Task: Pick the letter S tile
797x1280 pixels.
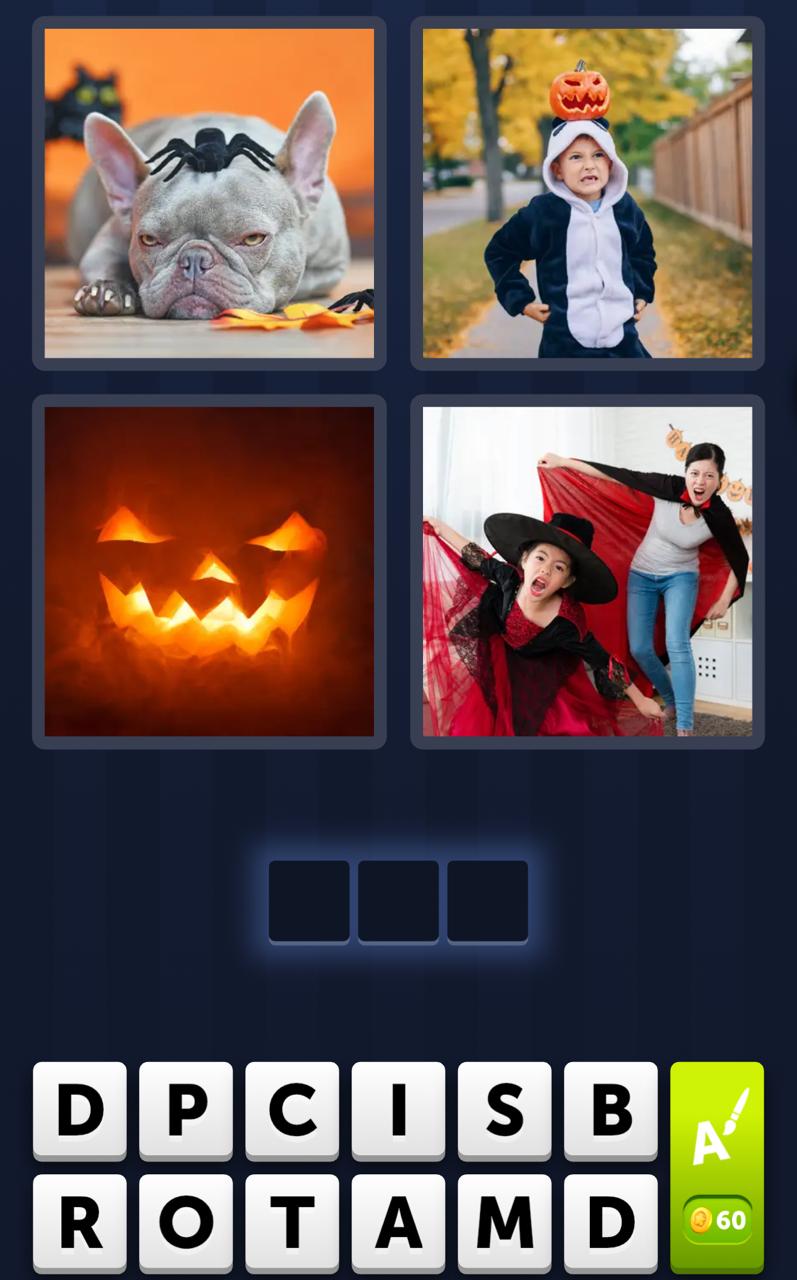Action: point(504,1109)
